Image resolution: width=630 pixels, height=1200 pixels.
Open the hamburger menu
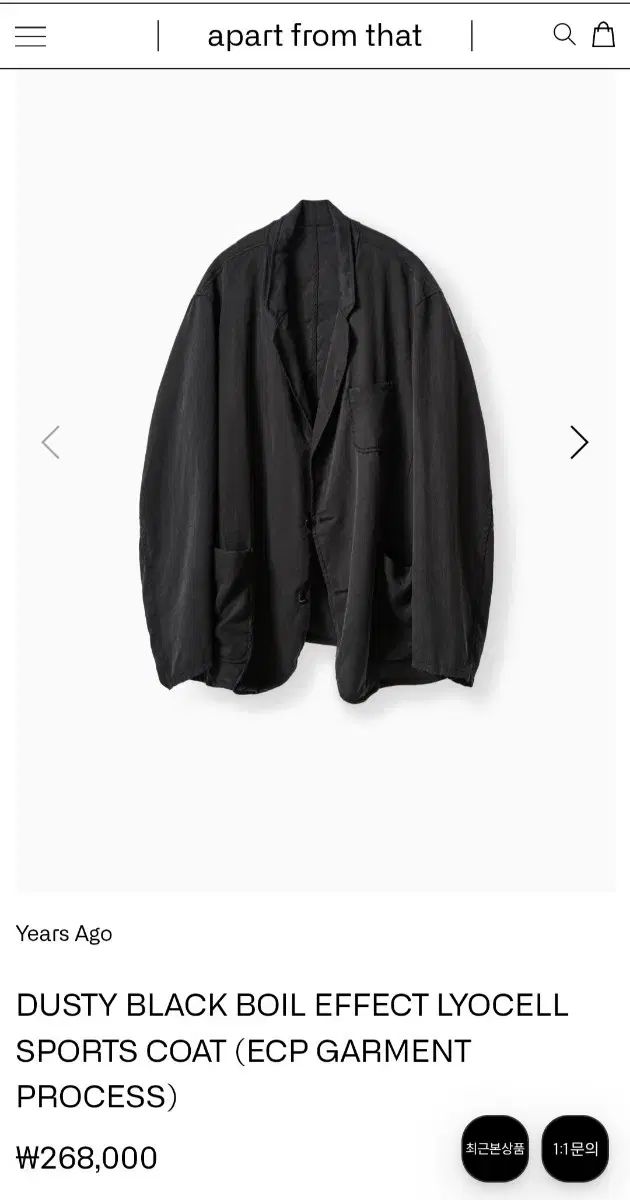click(31, 37)
